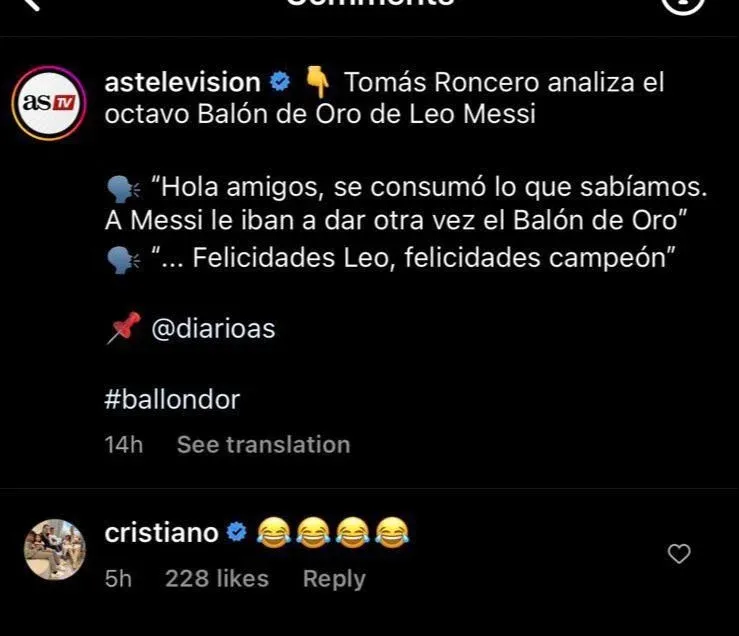View the 228 likes on cristiano's comment
This screenshot has height=636, width=739.
[216, 579]
